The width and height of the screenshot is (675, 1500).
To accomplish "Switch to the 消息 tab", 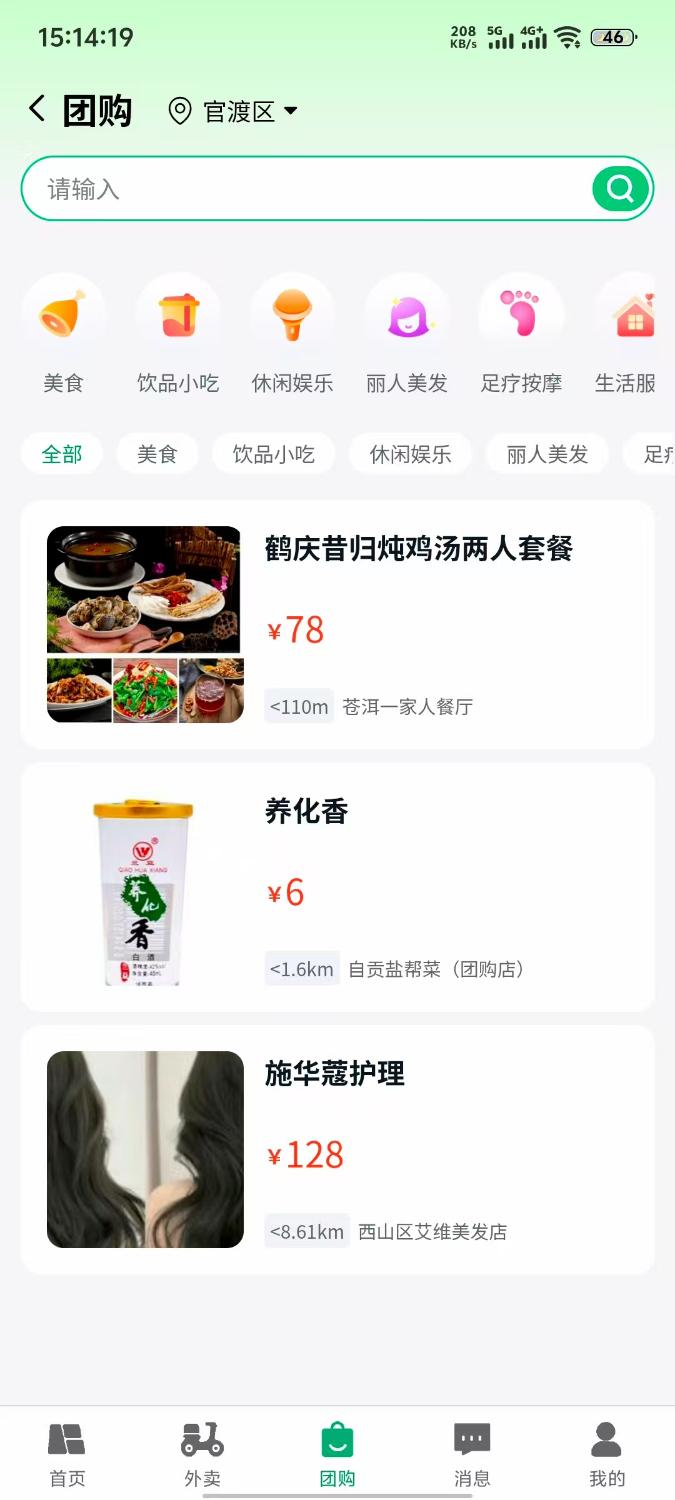I will point(472,1454).
